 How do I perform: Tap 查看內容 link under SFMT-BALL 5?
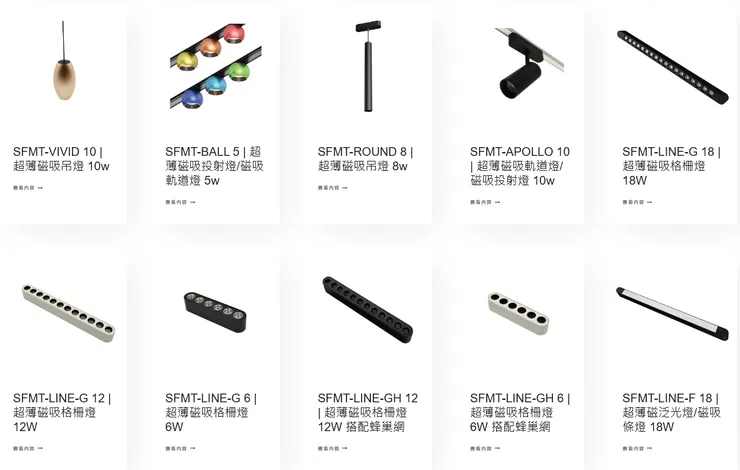click(180, 202)
